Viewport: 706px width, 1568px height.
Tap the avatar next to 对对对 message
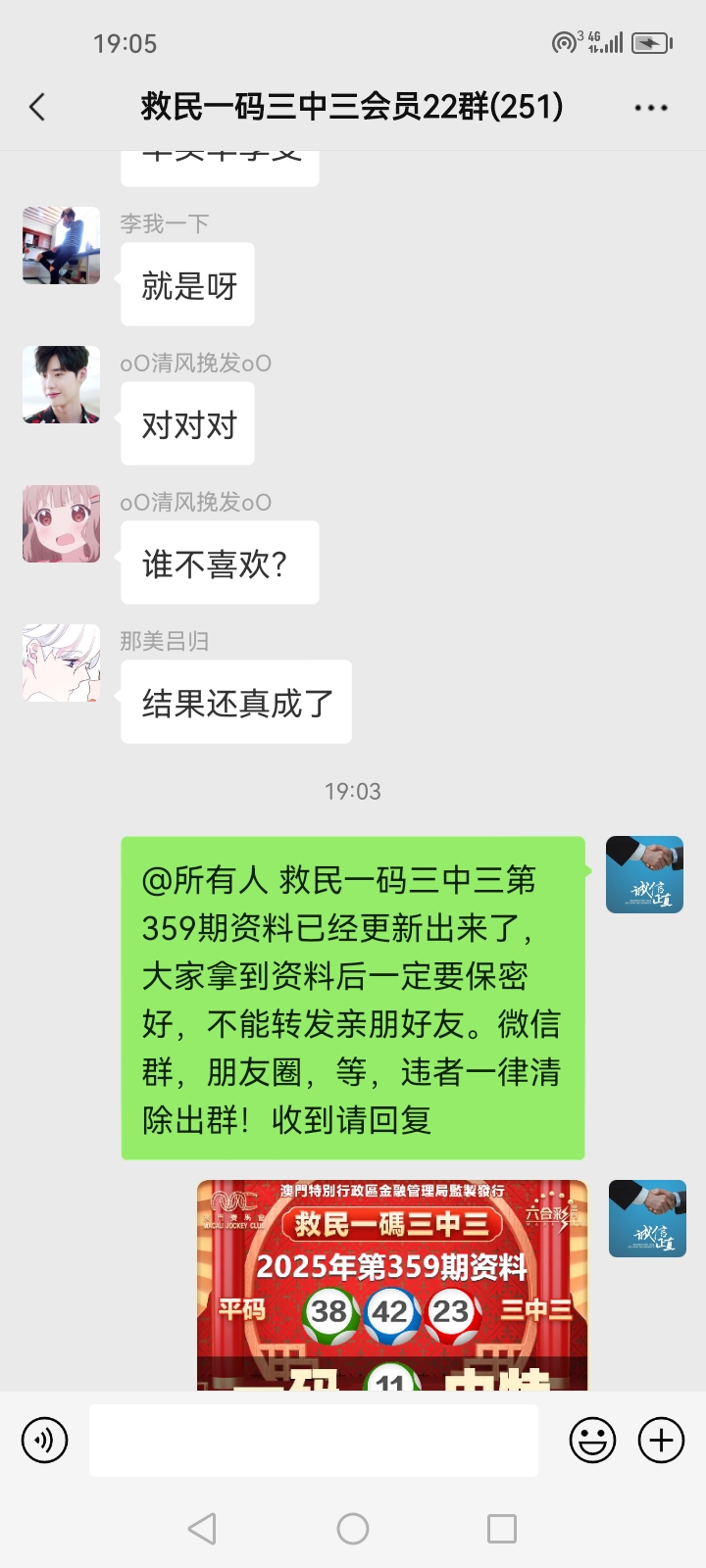click(62, 384)
